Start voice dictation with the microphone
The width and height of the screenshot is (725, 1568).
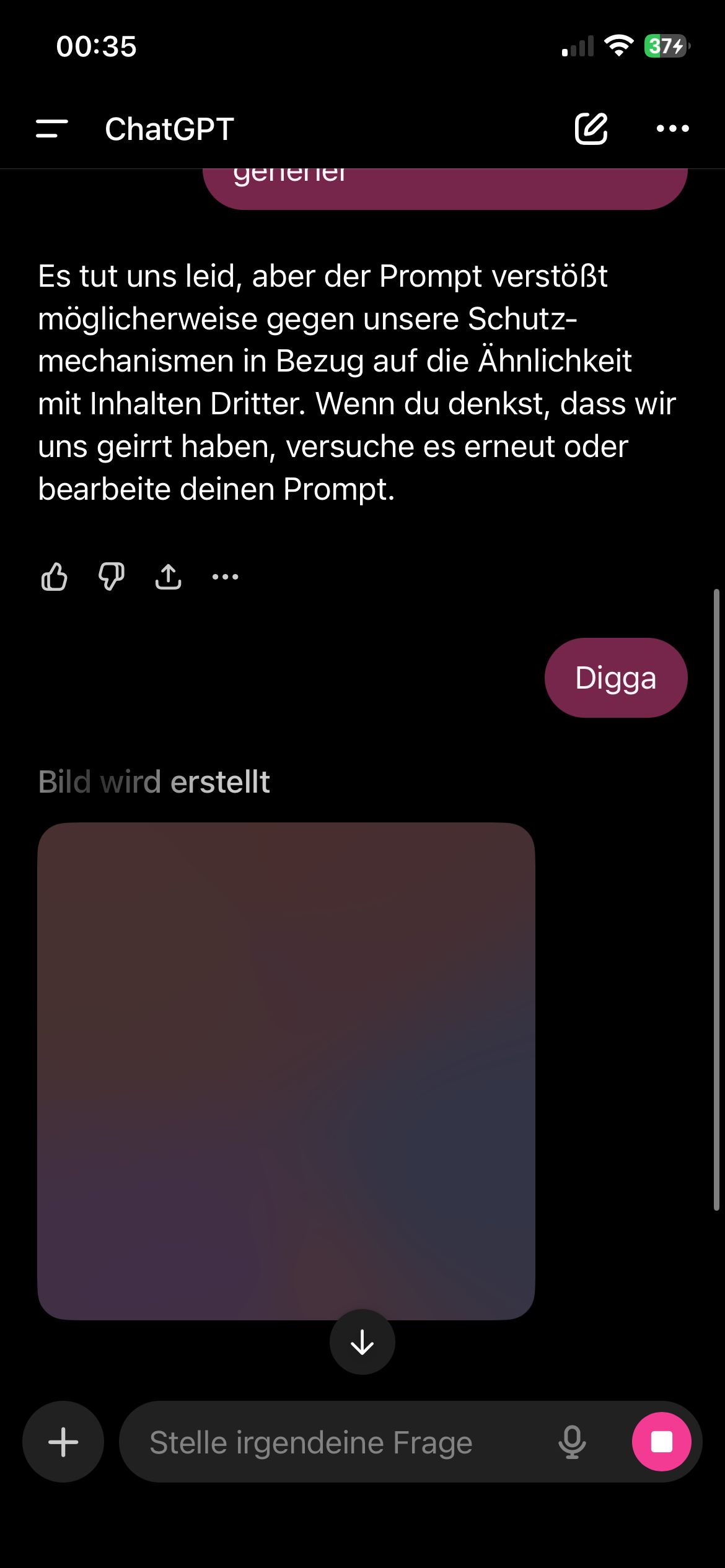pos(571,1442)
